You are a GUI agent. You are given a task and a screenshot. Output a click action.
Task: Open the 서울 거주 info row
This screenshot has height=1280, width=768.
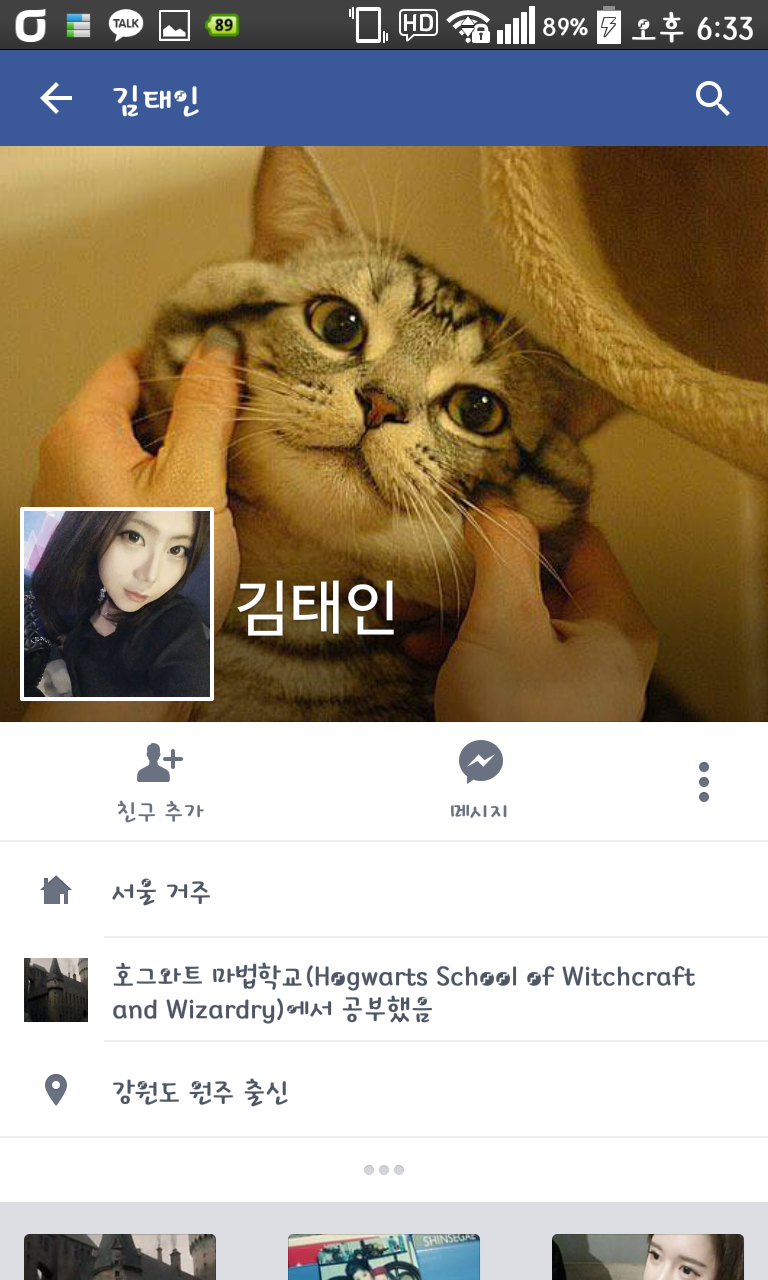(384, 890)
